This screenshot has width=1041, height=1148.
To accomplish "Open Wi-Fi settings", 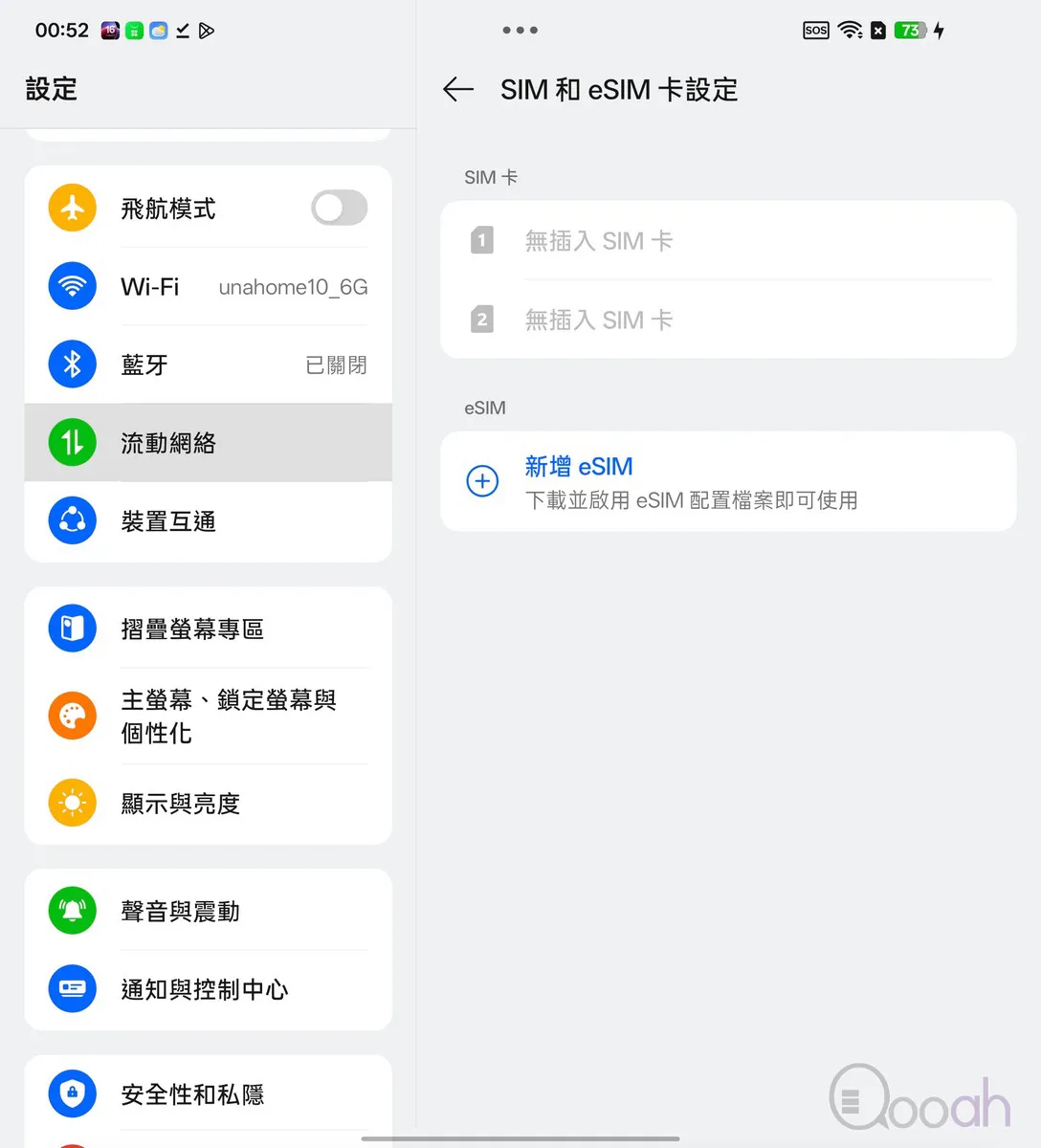I will coord(208,287).
